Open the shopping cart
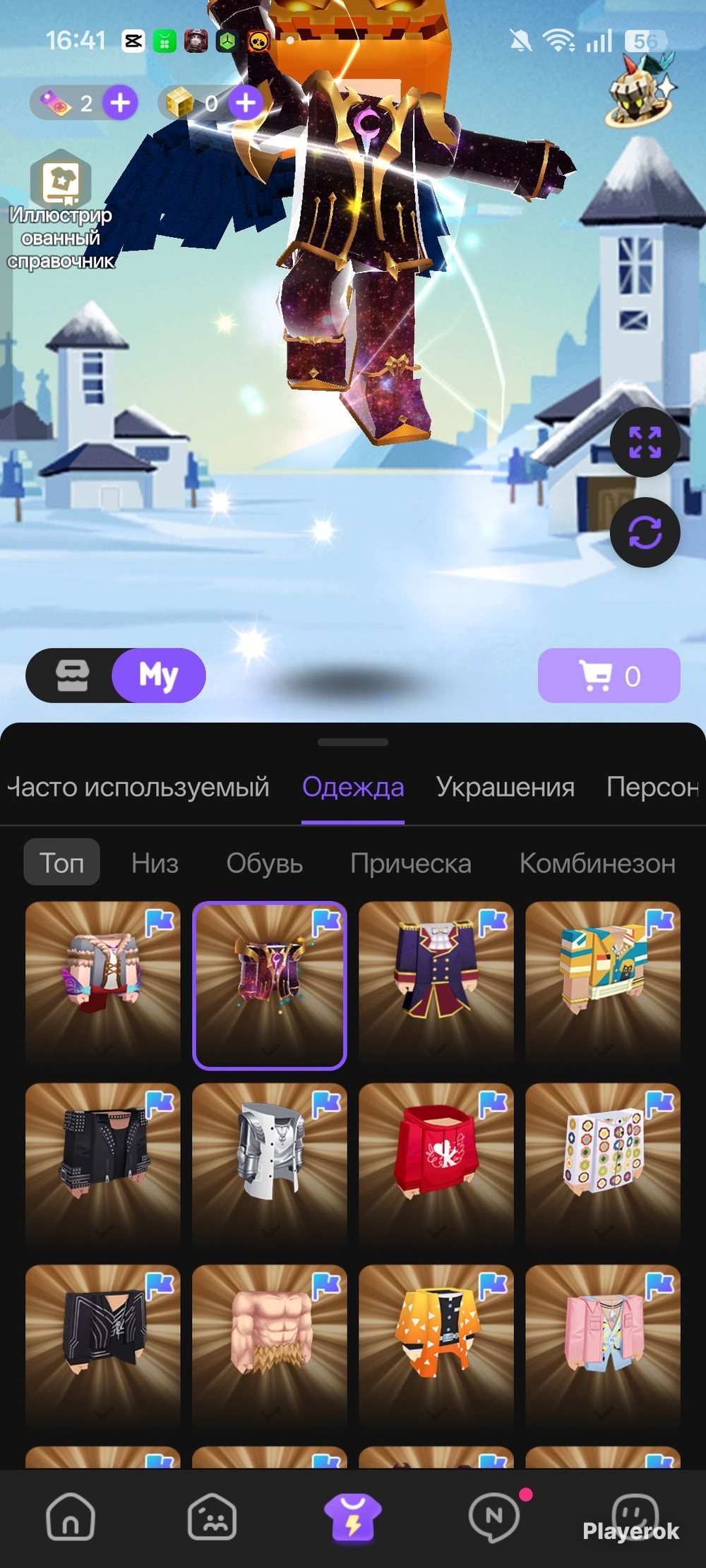Image resolution: width=706 pixels, height=1568 pixels. 609,675
